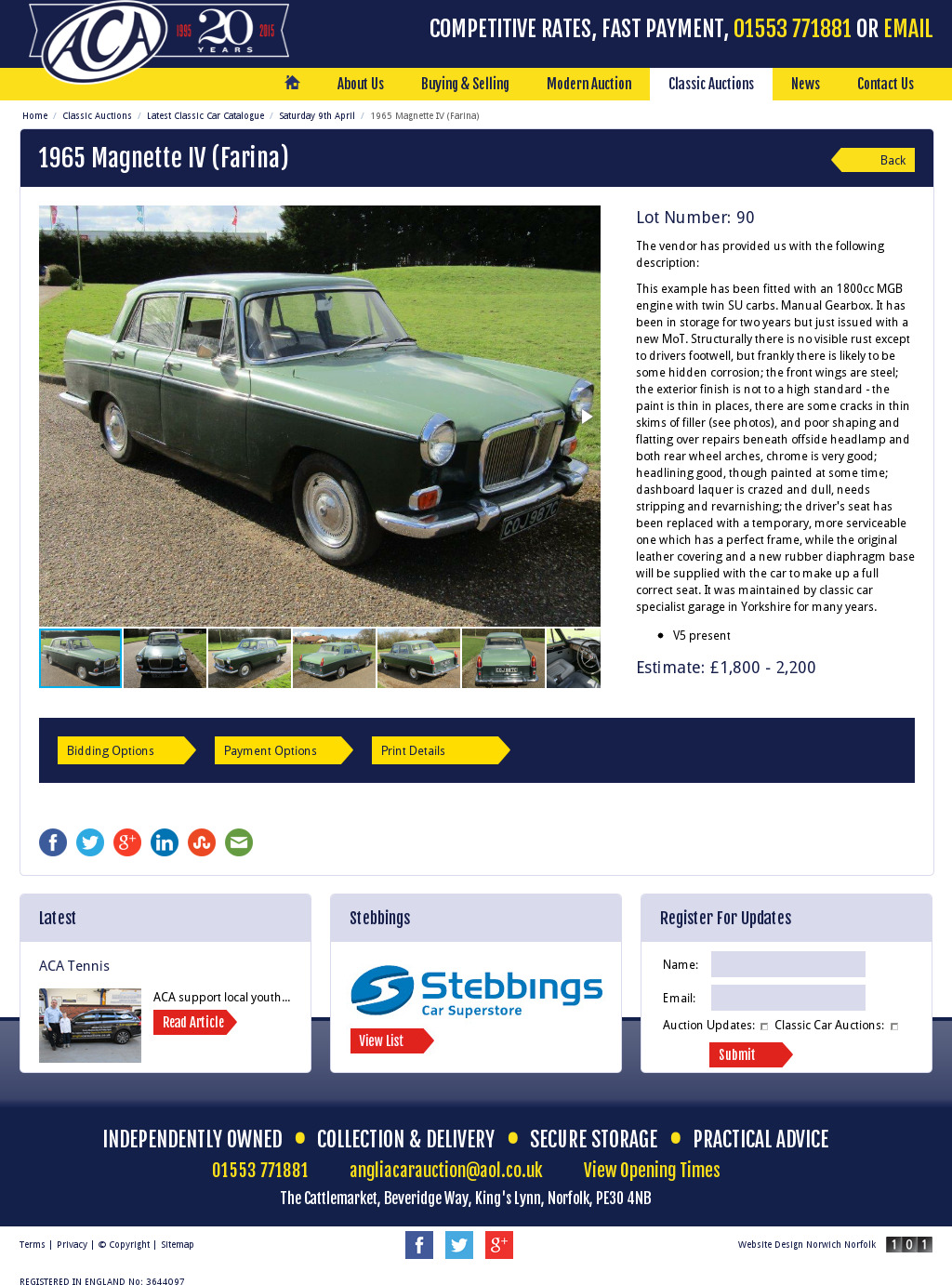Image resolution: width=952 pixels, height=1285 pixels.
Task: Go to Contact Us page
Action: 884,84
